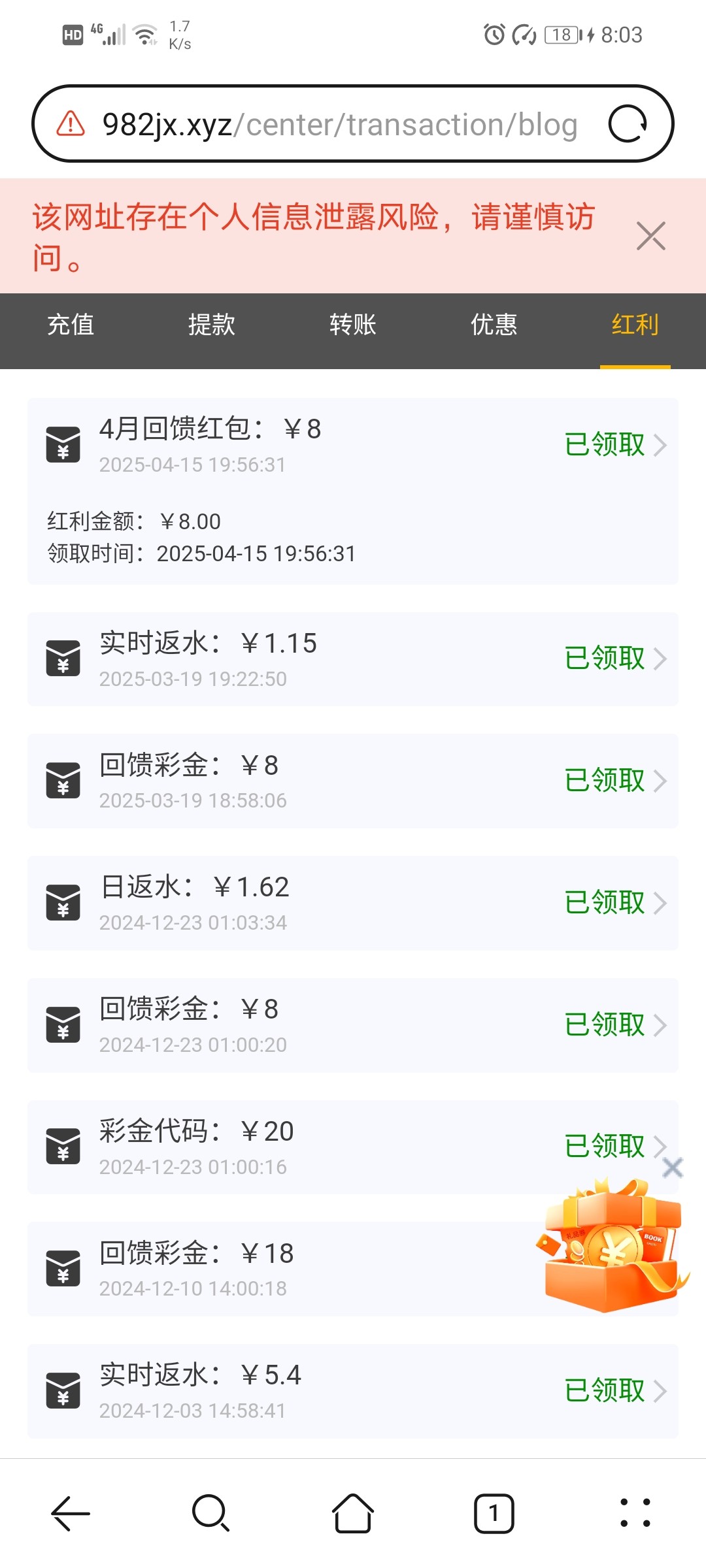Open the floating orange gift box
Screen dimensions: 706x1568
coord(611,1248)
